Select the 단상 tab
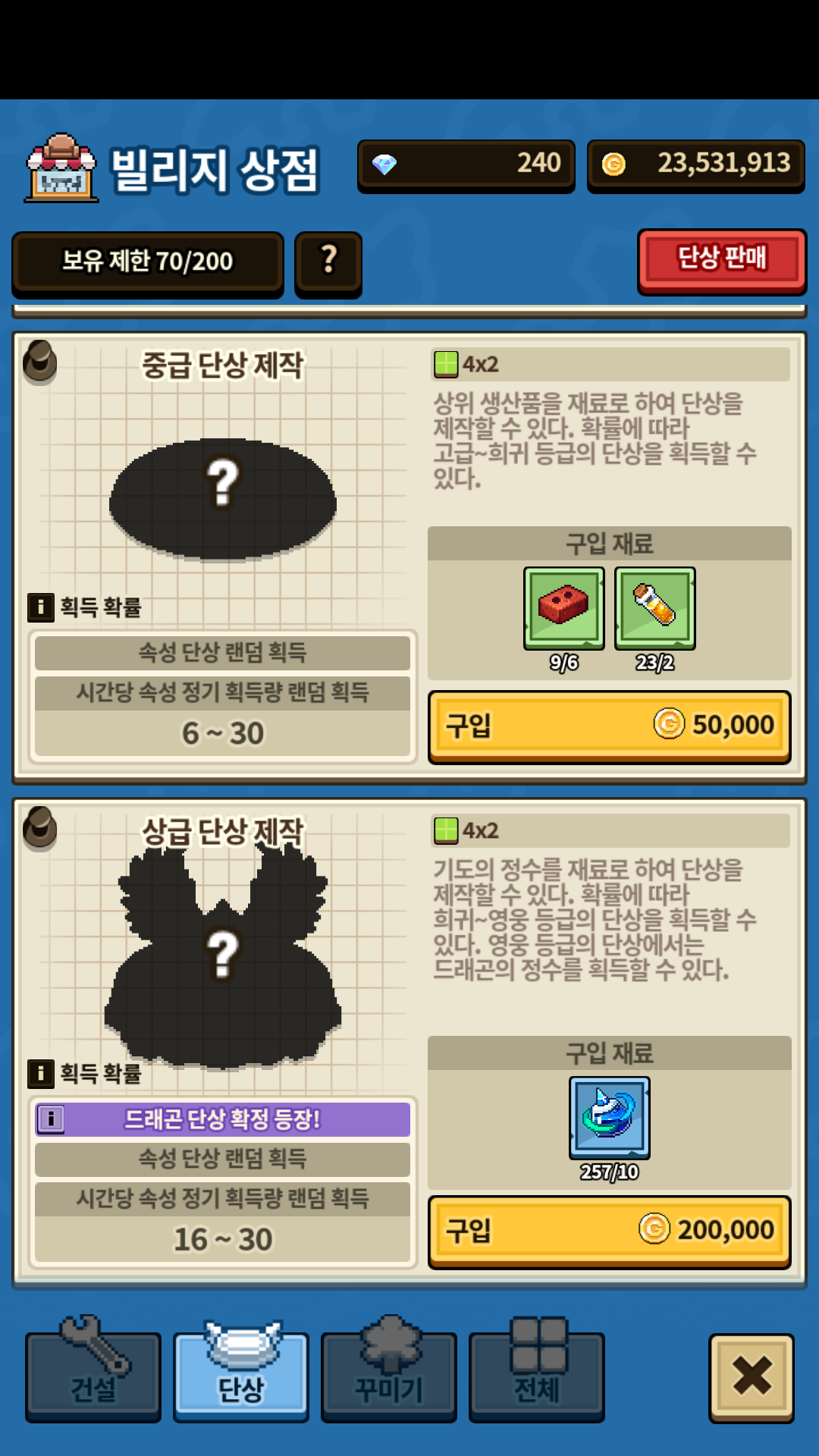819x1456 pixels. (x=241, y=1374)
